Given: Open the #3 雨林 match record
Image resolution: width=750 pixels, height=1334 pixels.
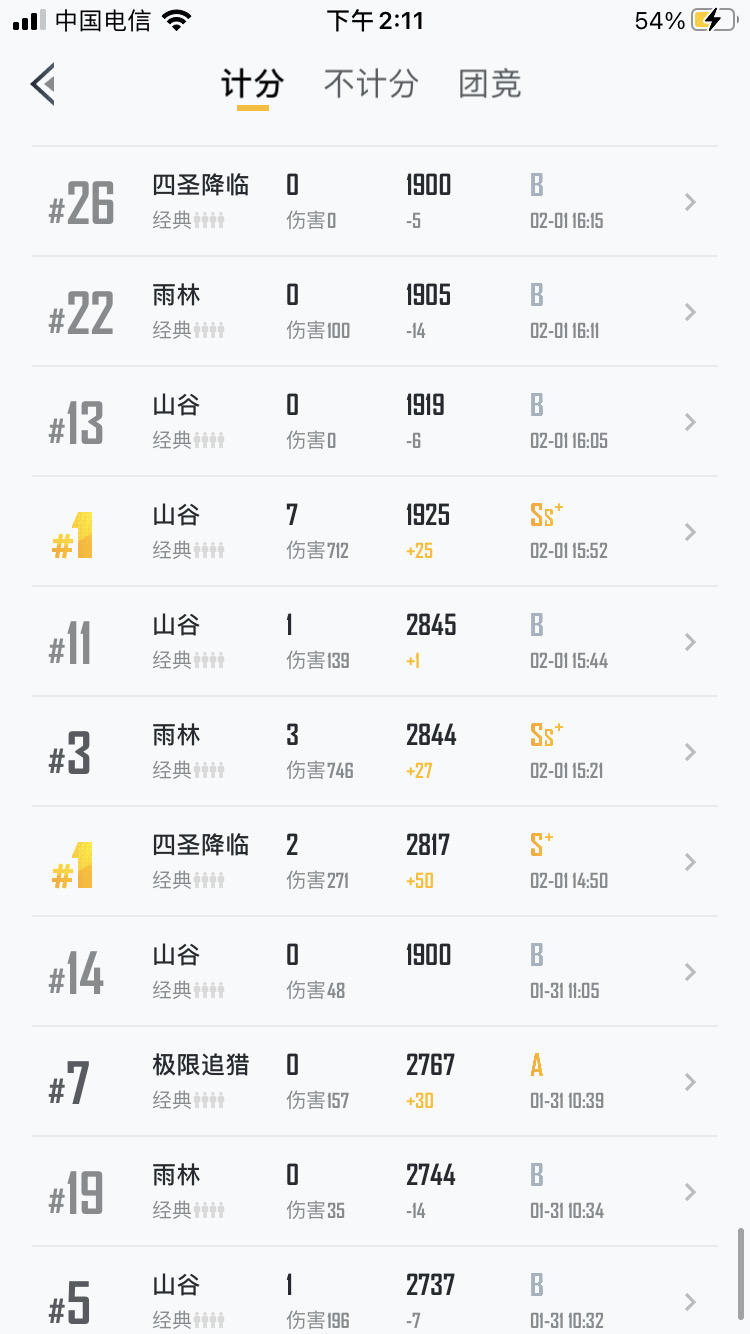Looking at the screenshot, I should pyautogui.click(x=374, y=752).
